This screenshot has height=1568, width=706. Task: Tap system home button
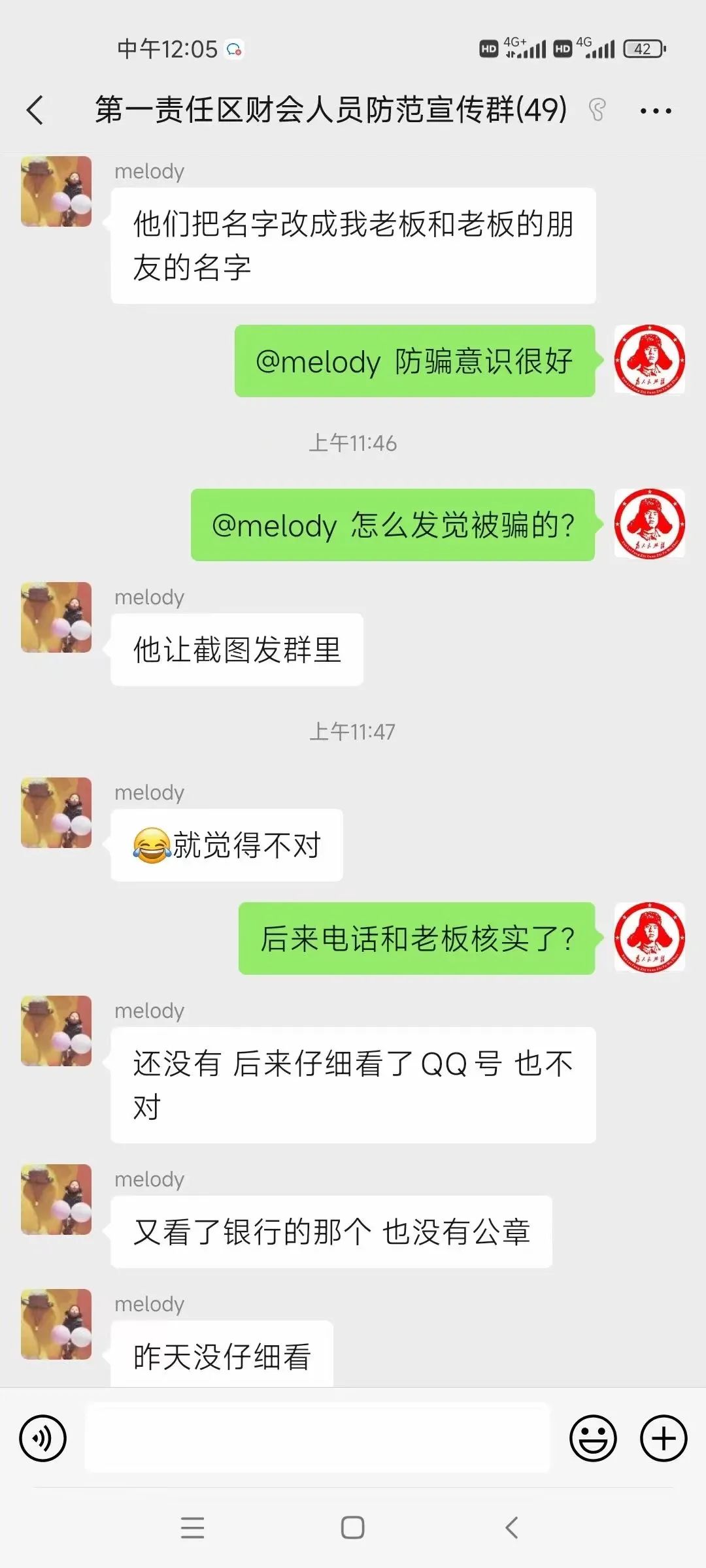(x=353, y=1527)
